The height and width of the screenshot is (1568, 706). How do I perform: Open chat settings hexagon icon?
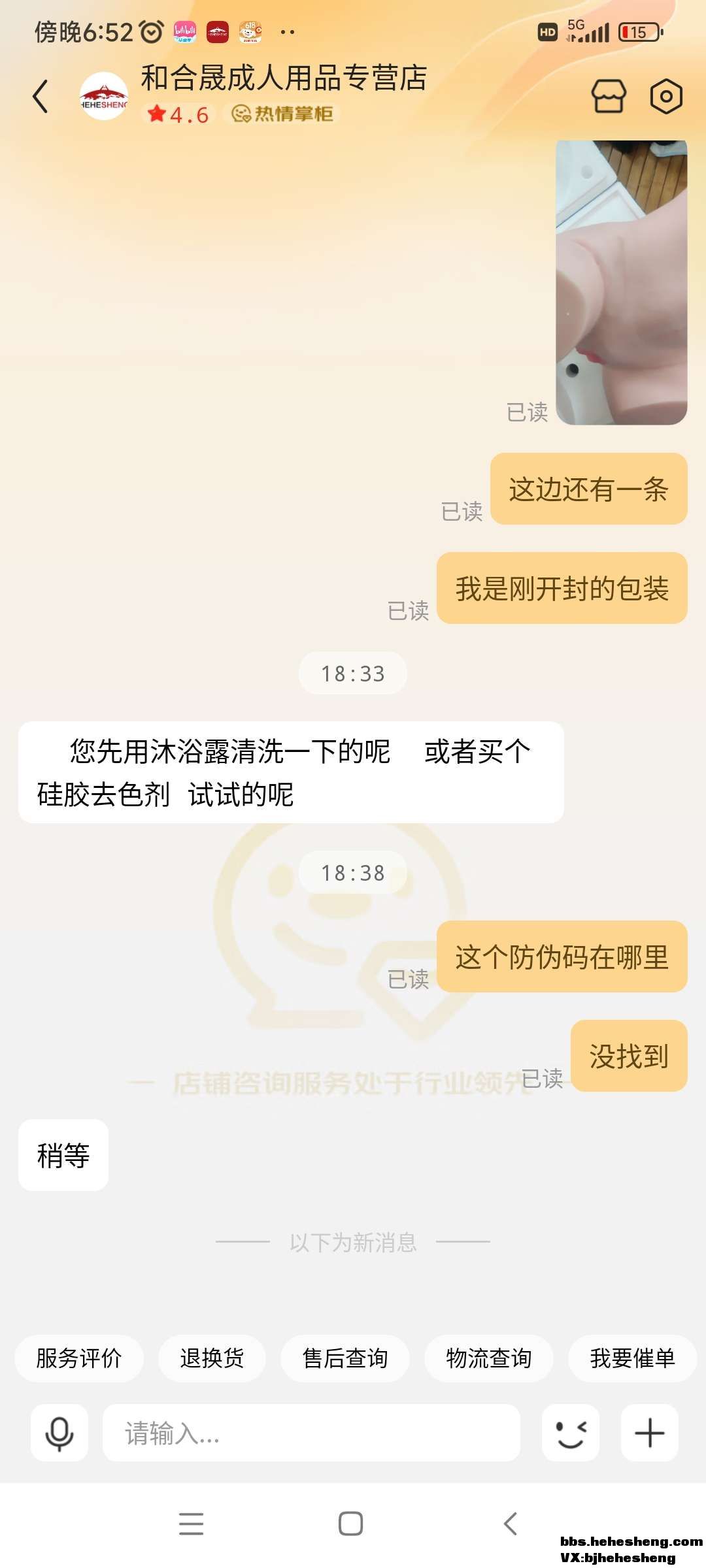(666, 97)
